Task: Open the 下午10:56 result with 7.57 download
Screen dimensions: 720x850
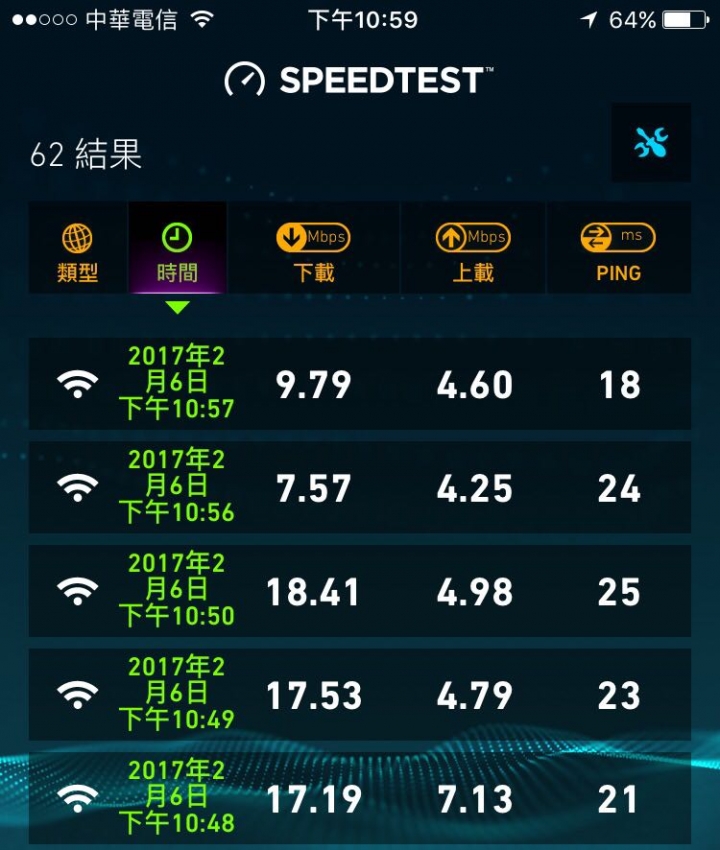Action: point(360,488)
